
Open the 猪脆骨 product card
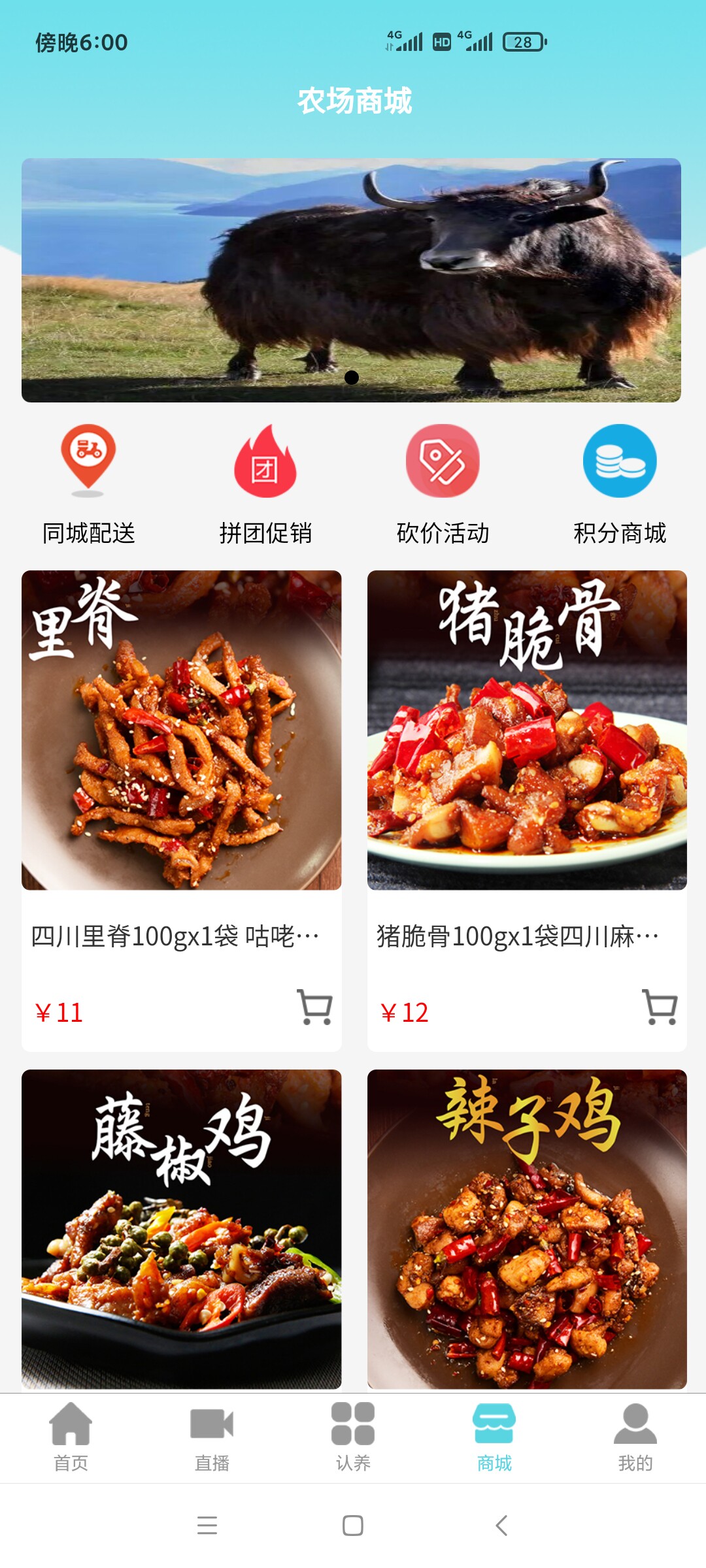tap(527, 810)
